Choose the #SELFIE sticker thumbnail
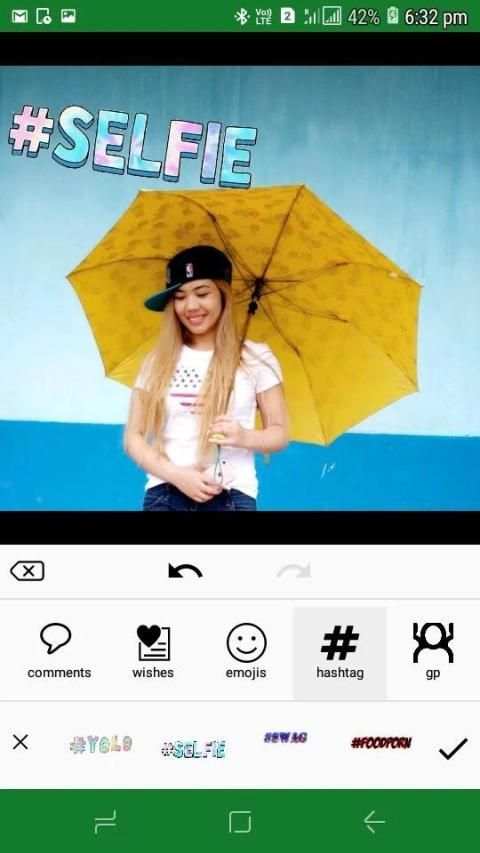Image resolution: width=480 pixels, height=853 pixels. coord(193,750)
